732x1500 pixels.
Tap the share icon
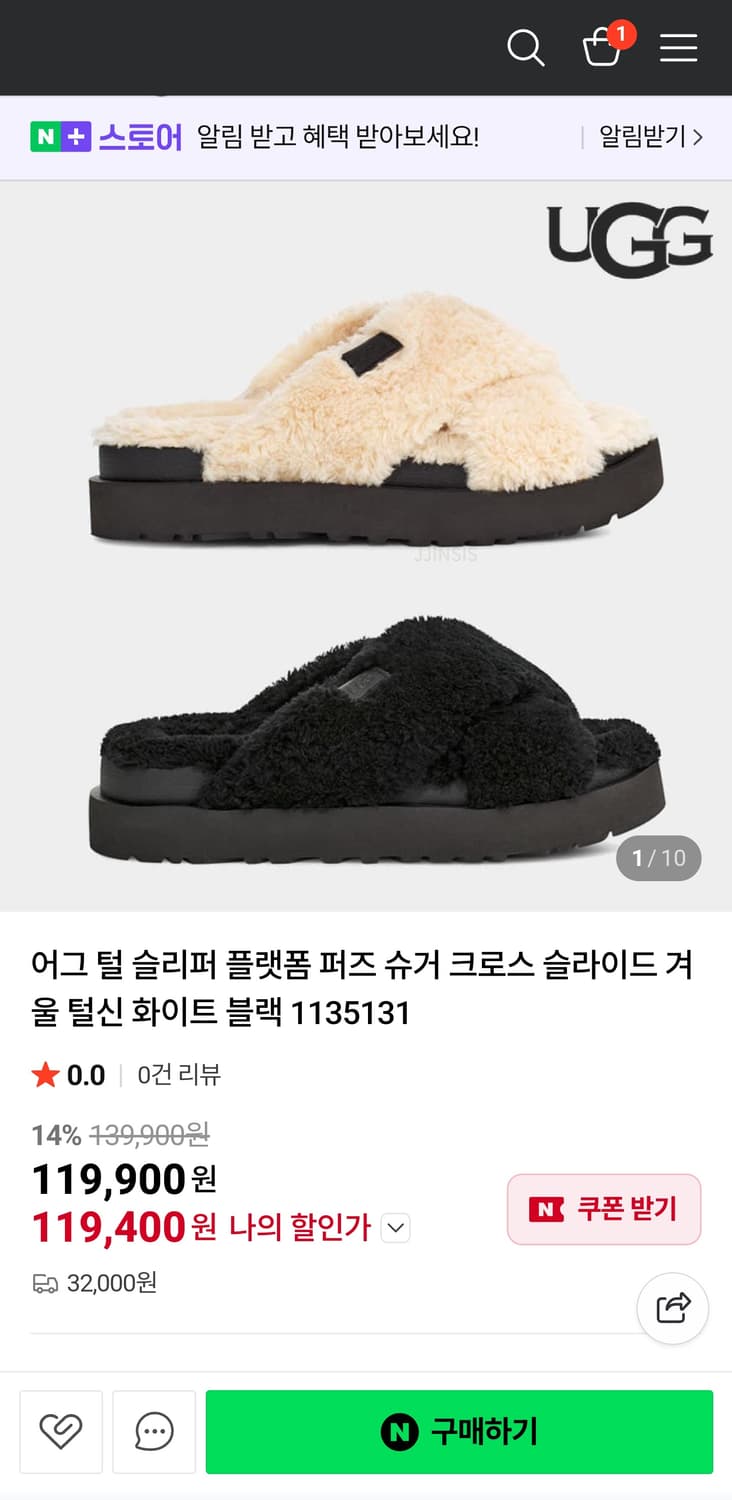pyautogui.click(x=671, y=1307)
